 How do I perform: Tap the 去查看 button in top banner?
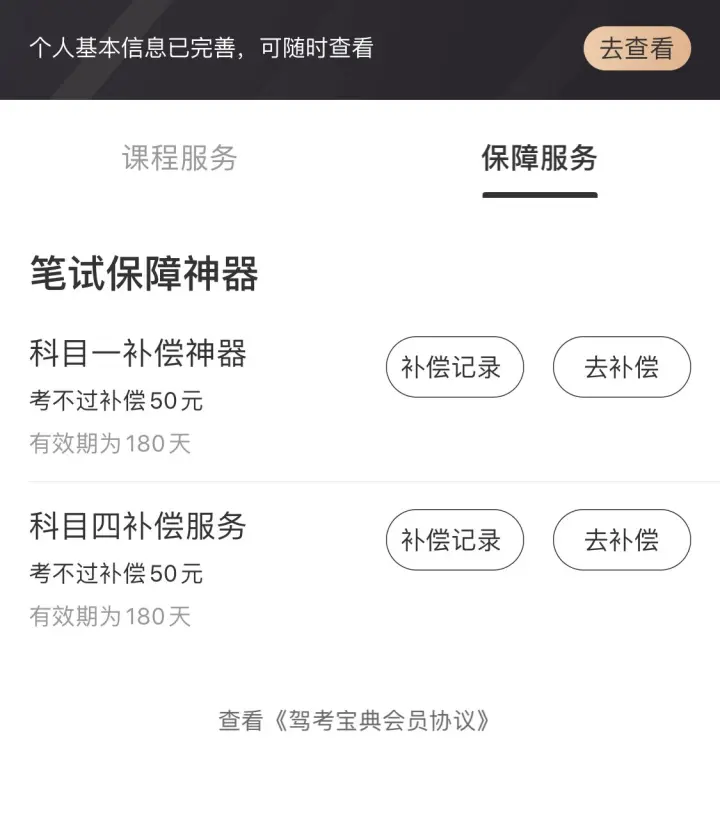(637, 48)
